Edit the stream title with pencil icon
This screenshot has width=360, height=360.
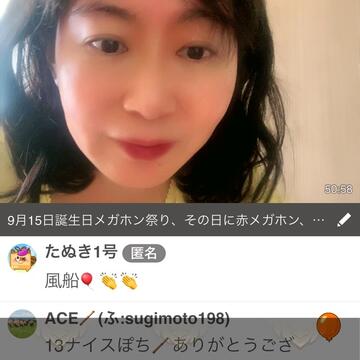[344, 220]
